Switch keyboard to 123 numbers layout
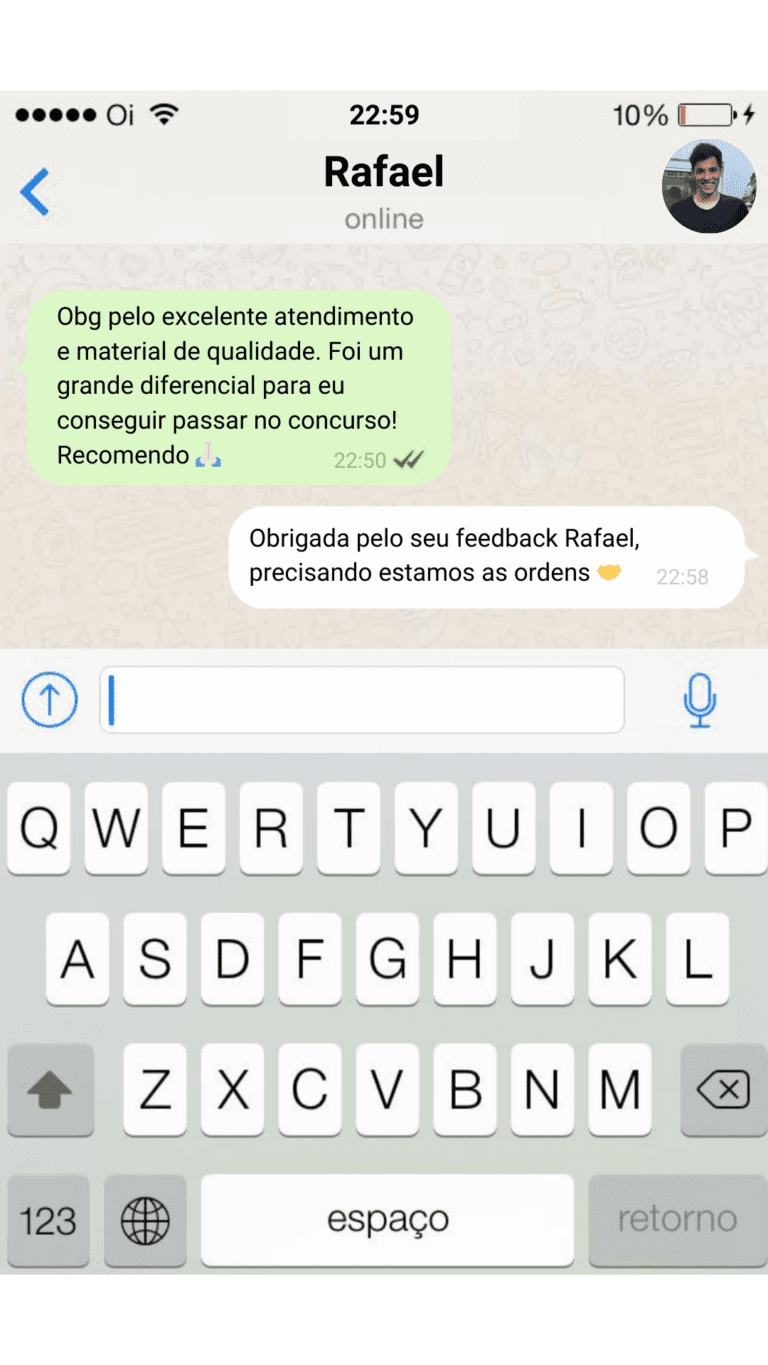This screenshot has height=1365, width=768. (x=48, y=1220)
